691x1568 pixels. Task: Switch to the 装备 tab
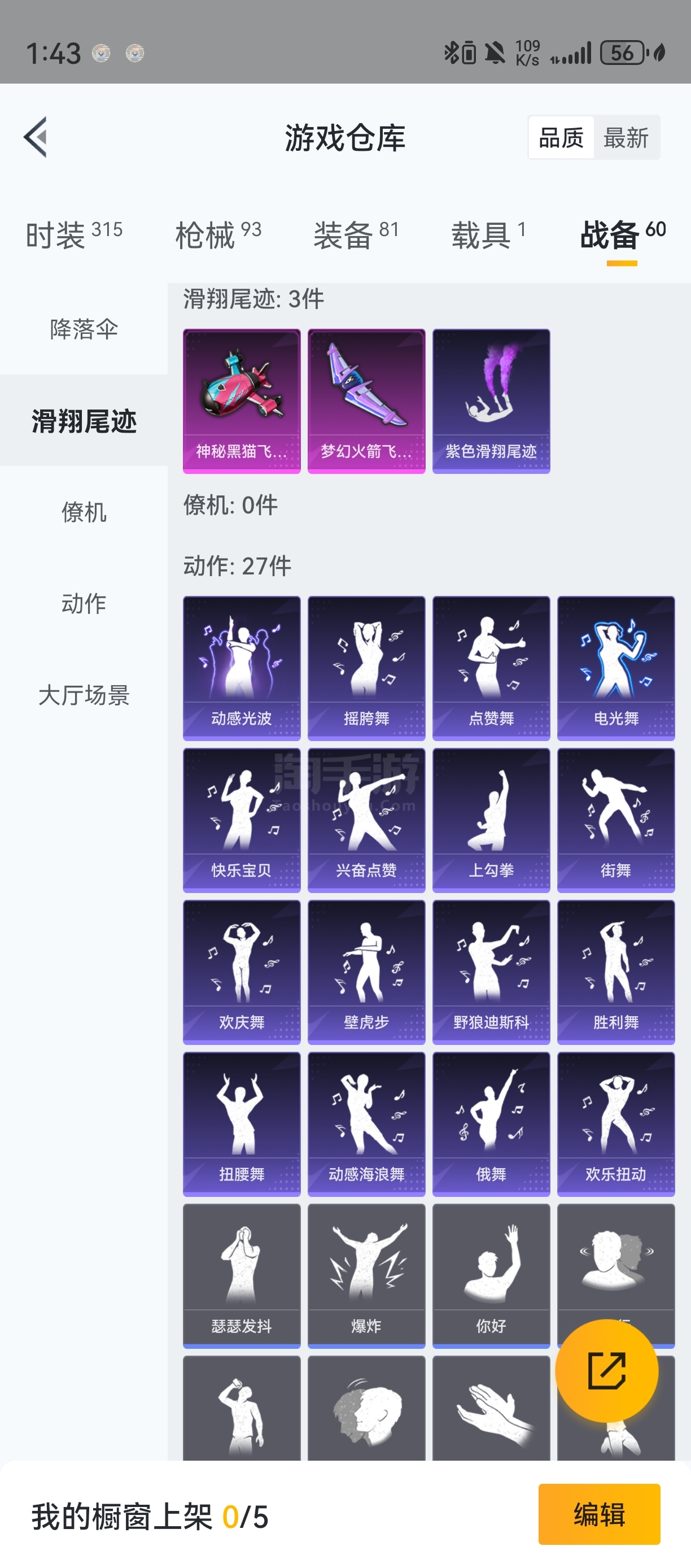[x=356, y=234]
